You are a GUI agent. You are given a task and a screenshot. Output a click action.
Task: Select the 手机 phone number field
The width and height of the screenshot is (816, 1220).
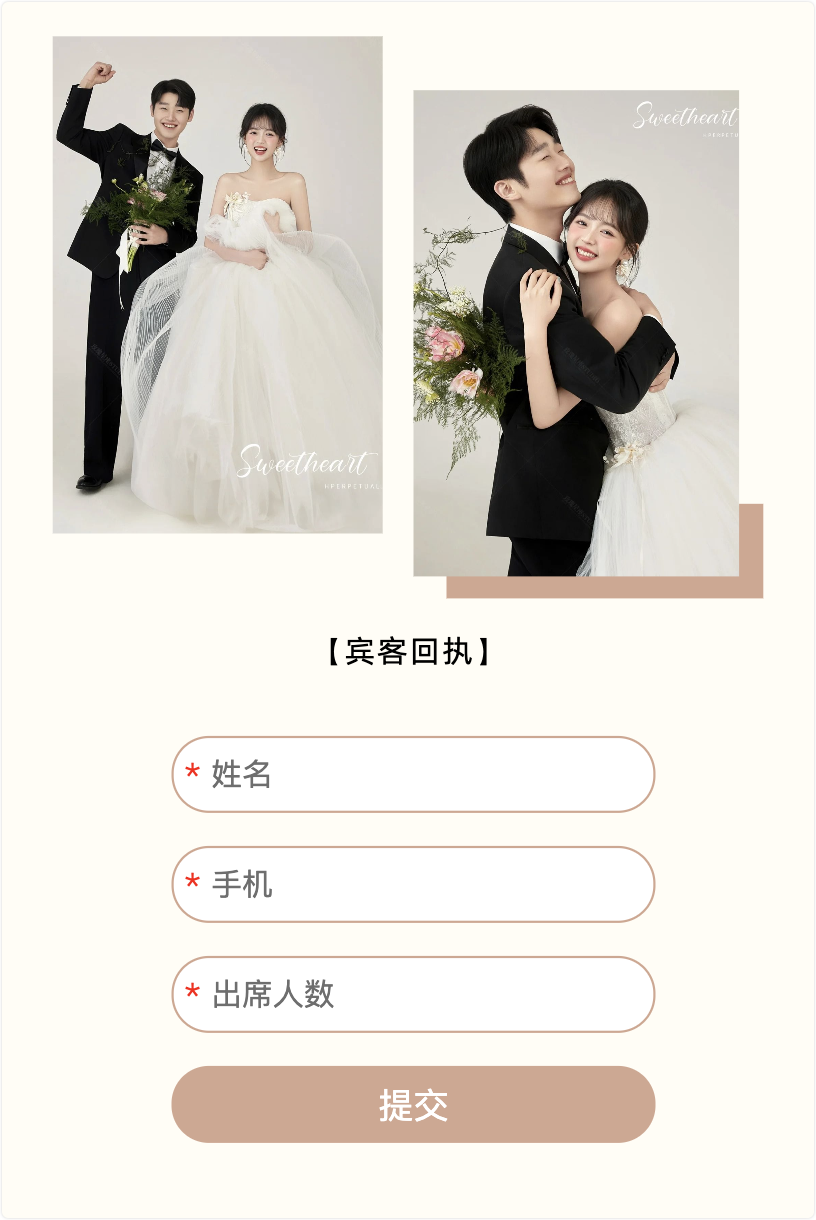point(413,885)
